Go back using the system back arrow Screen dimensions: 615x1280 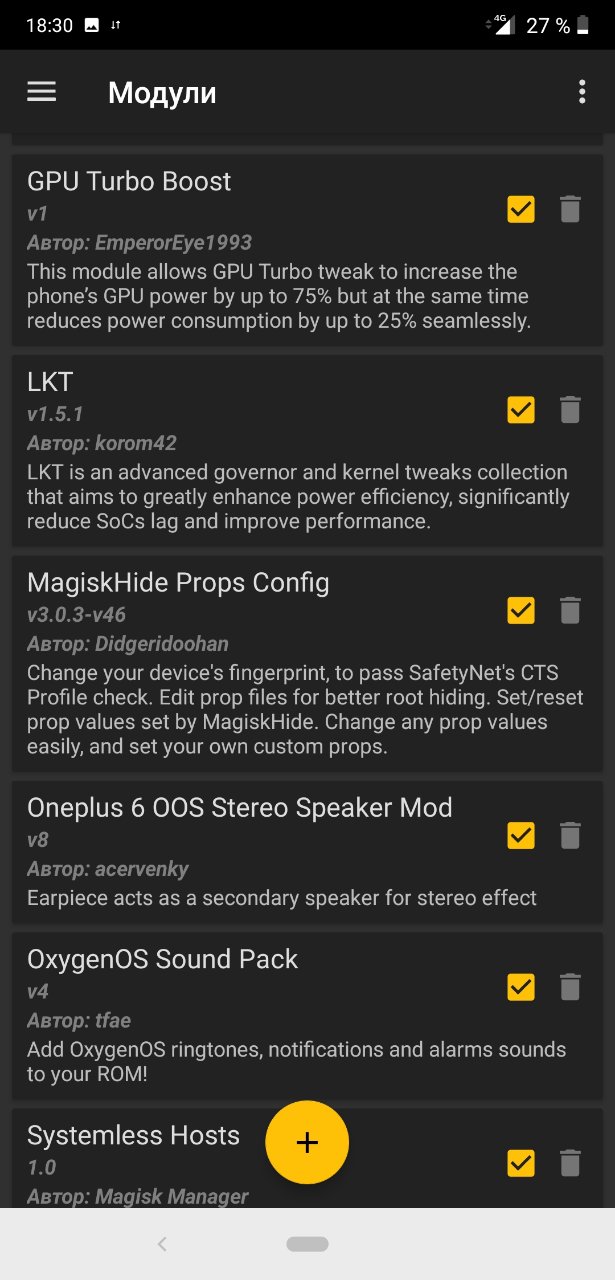162,1244
